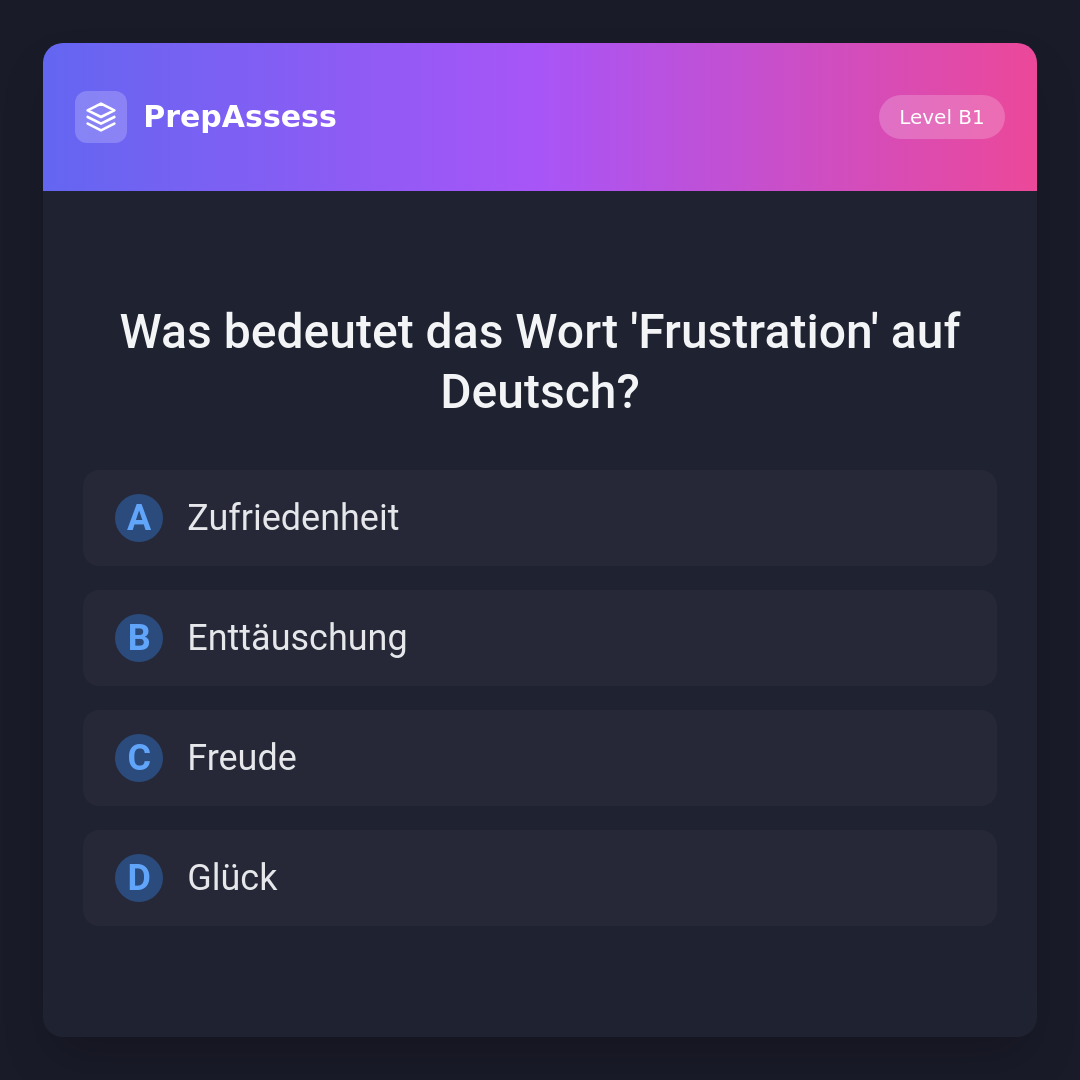
Task: Choose answer B Enttäuschung
Action: pyautogui.click(x=540, y=638)
